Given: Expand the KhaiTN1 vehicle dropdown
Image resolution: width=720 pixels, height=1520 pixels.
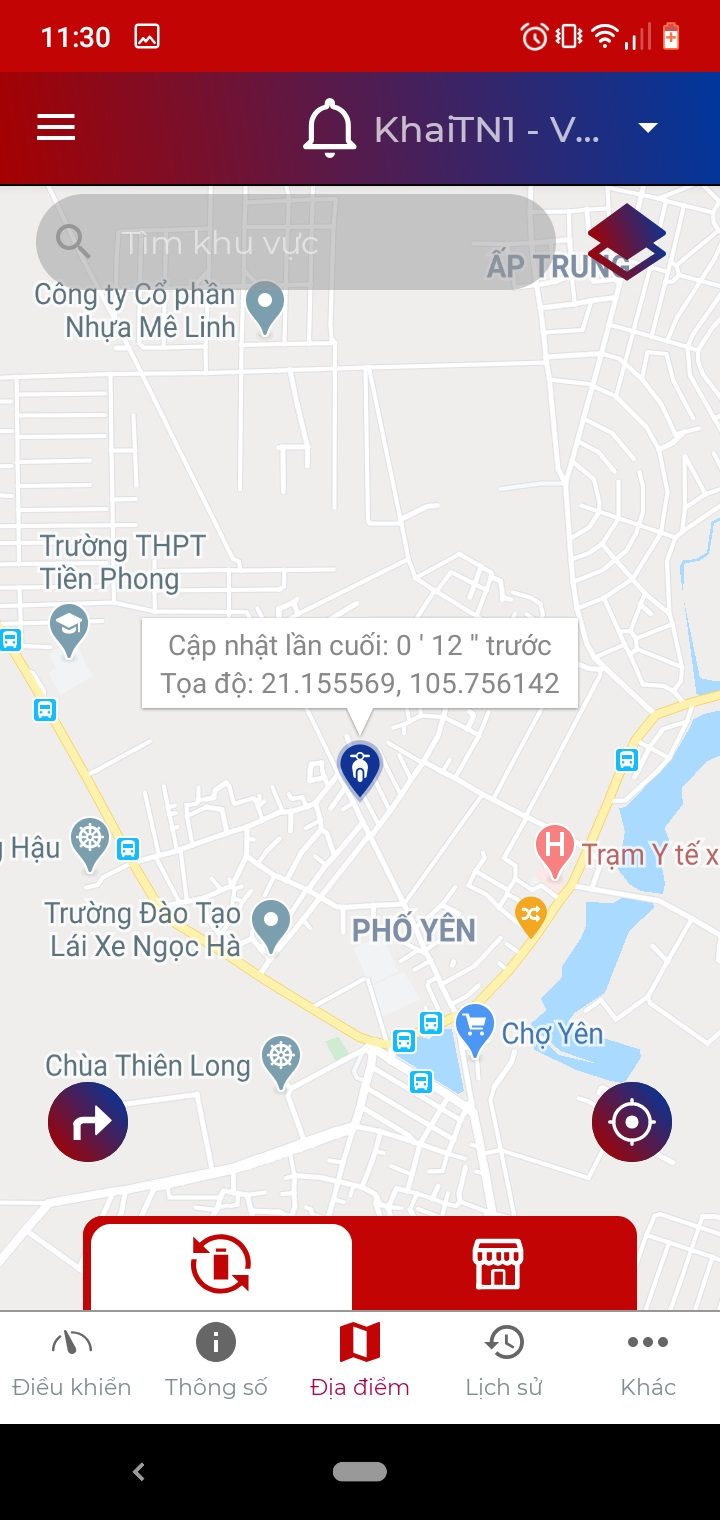Looking at the screenshot, I should (x=648, y=127).
